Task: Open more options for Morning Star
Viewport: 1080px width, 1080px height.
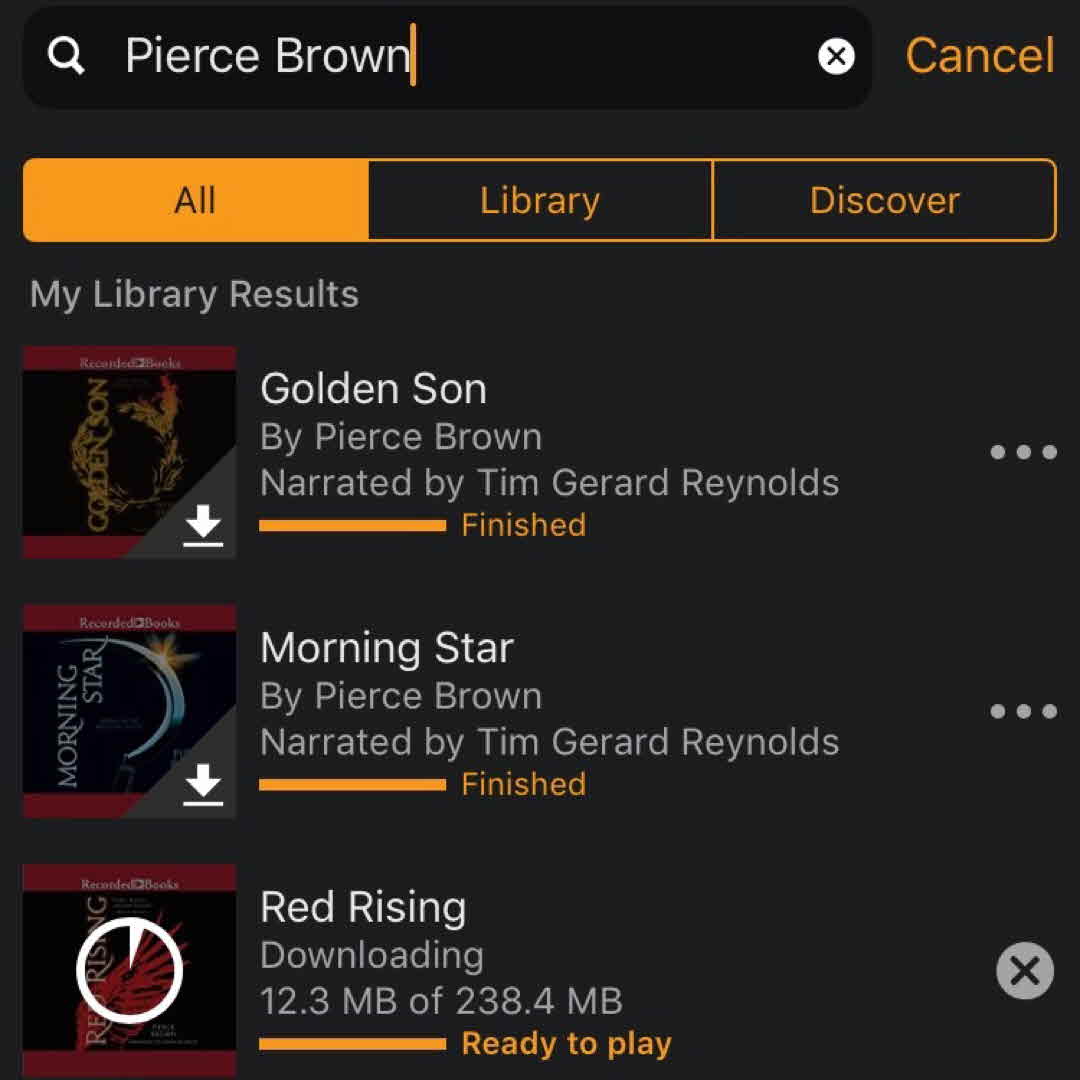Action: click(1023, 712)
